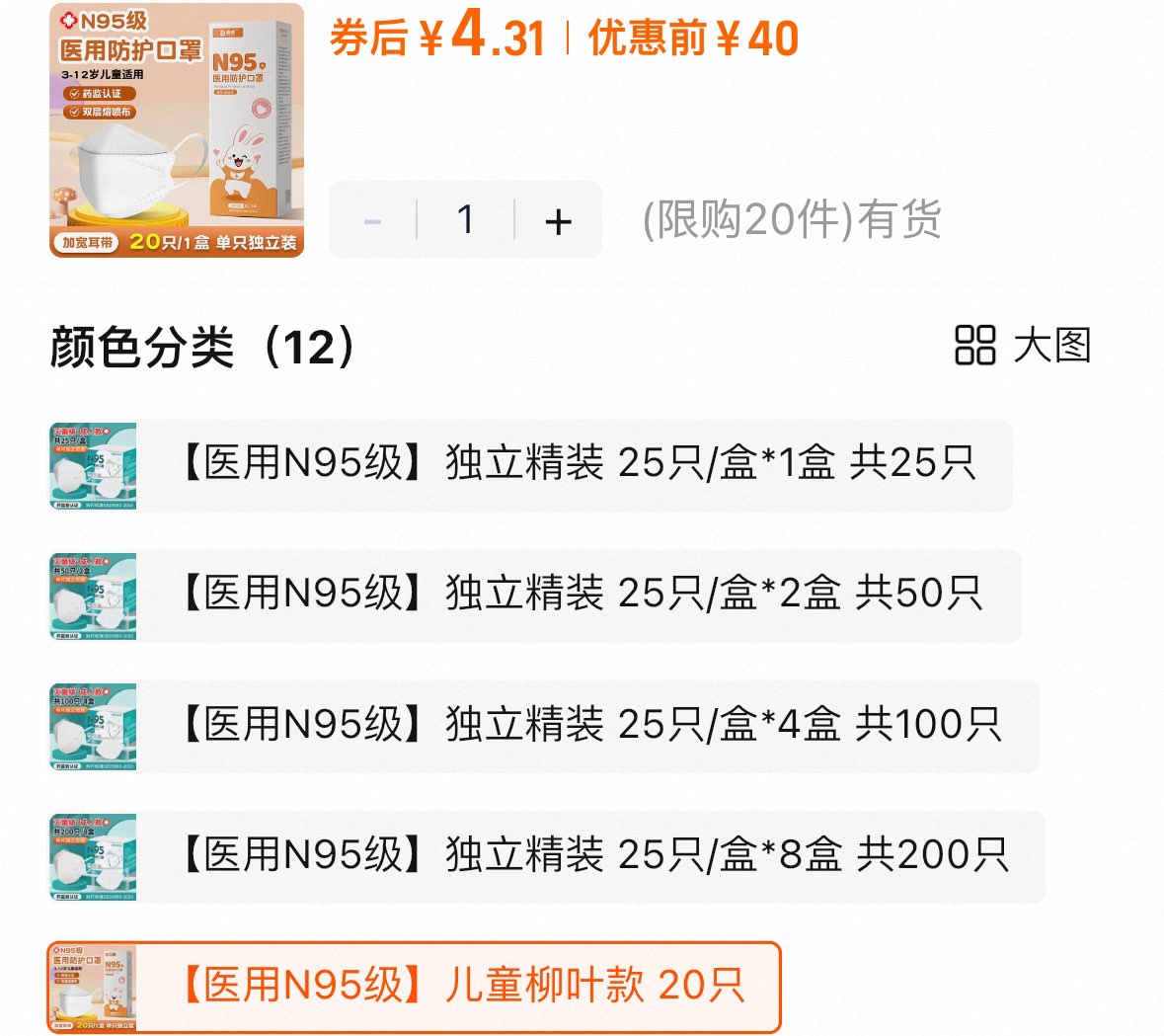Switch to 大图 large image view
The image size is (1164, 1036).
(x=1023, y=346)
